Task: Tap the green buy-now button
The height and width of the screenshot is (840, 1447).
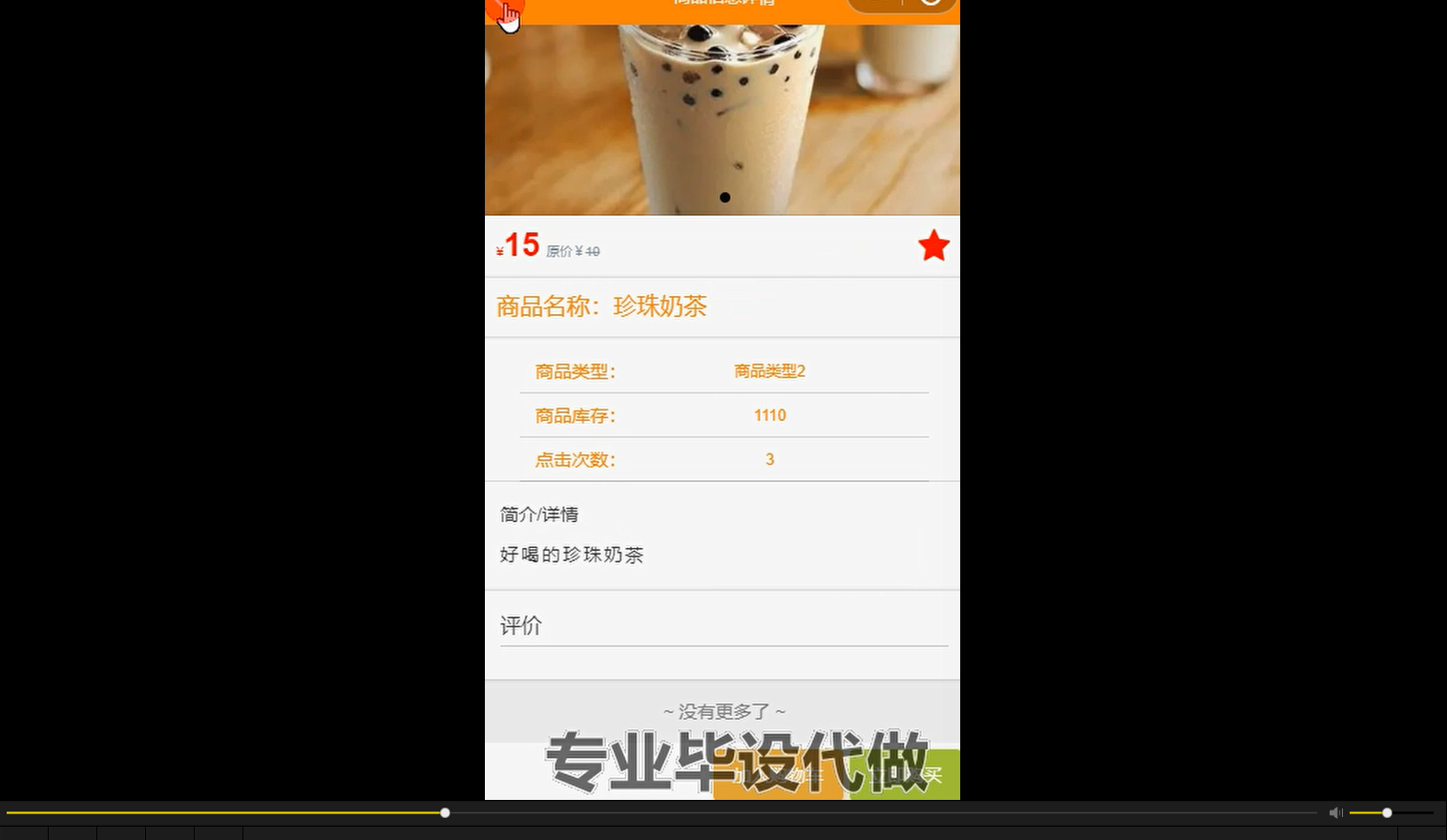Action: tap(904, 775)
